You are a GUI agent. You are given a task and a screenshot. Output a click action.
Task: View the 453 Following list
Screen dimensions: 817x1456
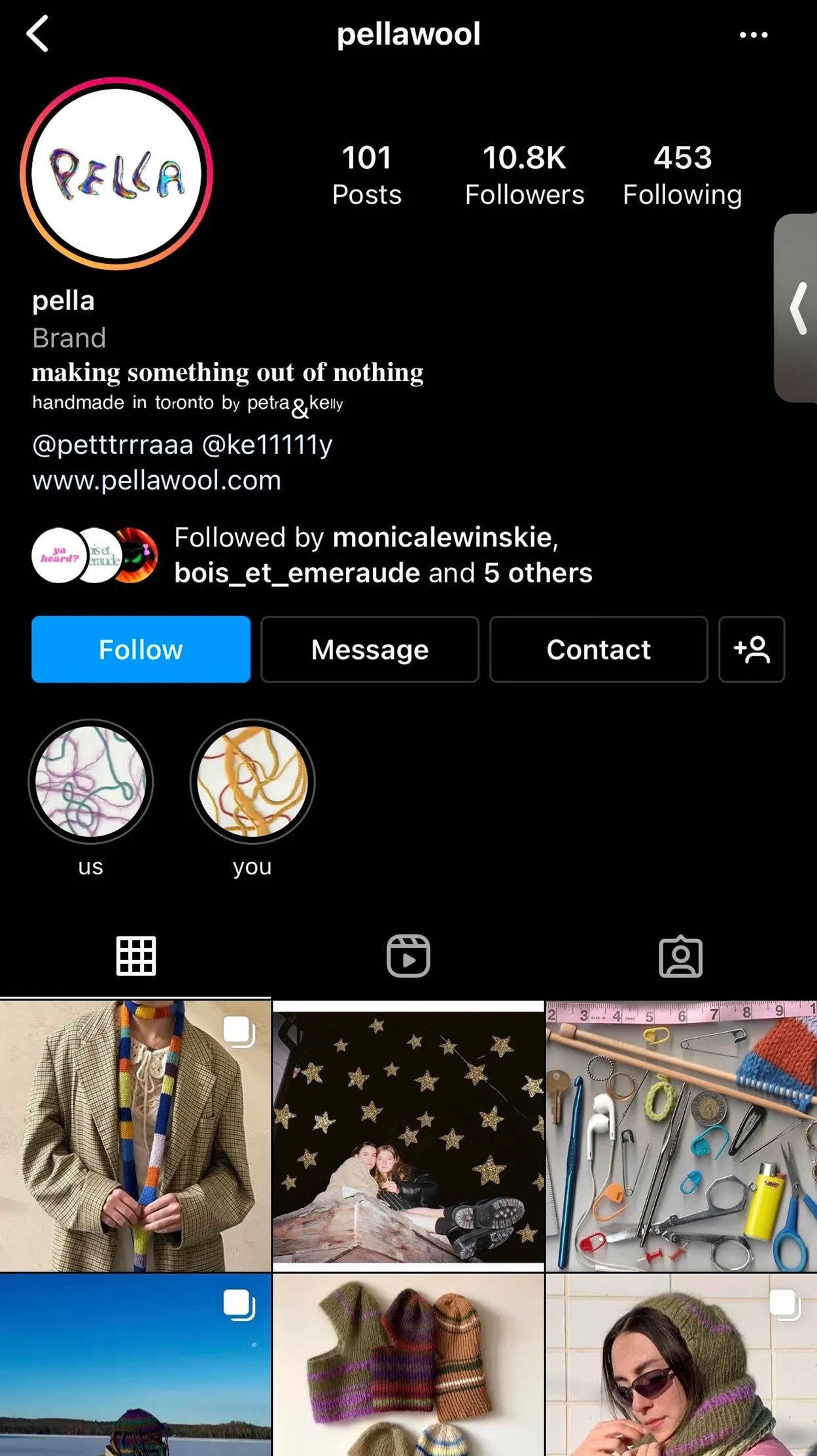click(682, 175)
